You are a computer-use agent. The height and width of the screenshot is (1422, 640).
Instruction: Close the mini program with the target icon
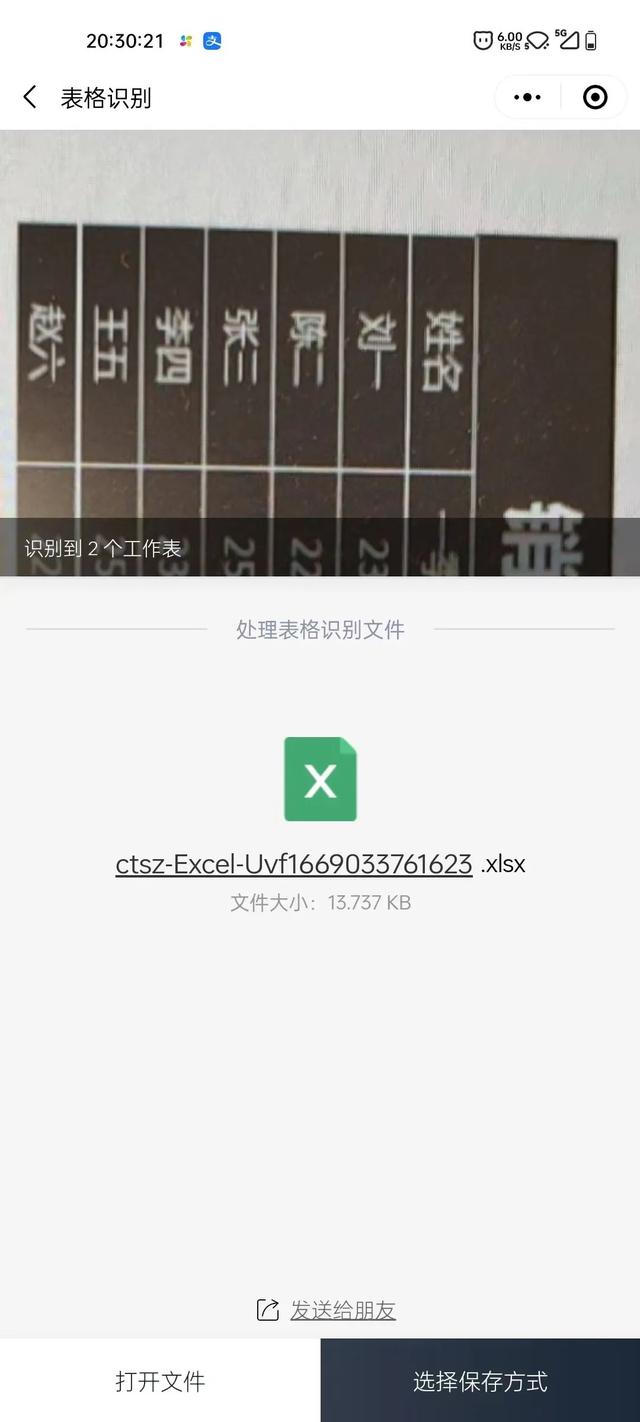click(595, 97)
